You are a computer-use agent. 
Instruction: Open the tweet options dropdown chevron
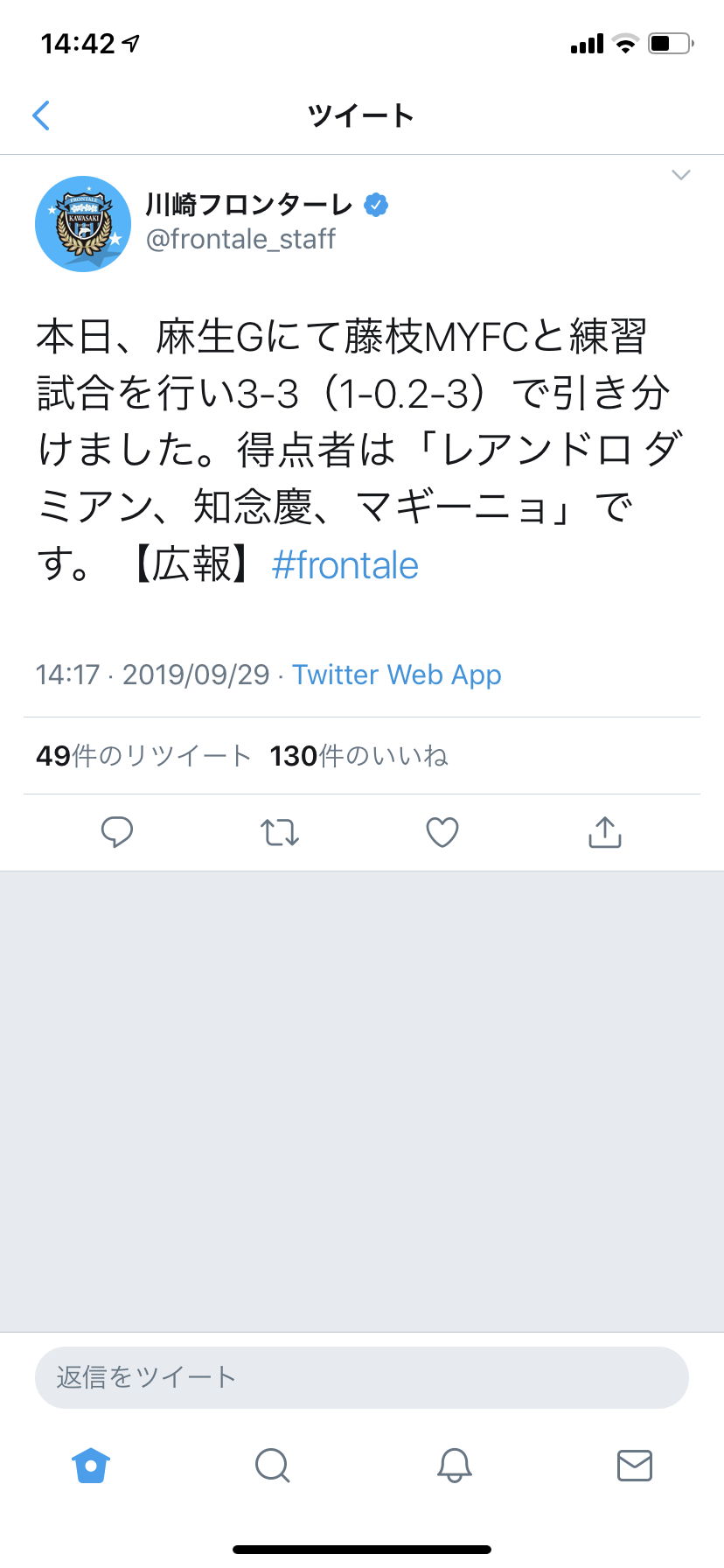coord(681,175)
